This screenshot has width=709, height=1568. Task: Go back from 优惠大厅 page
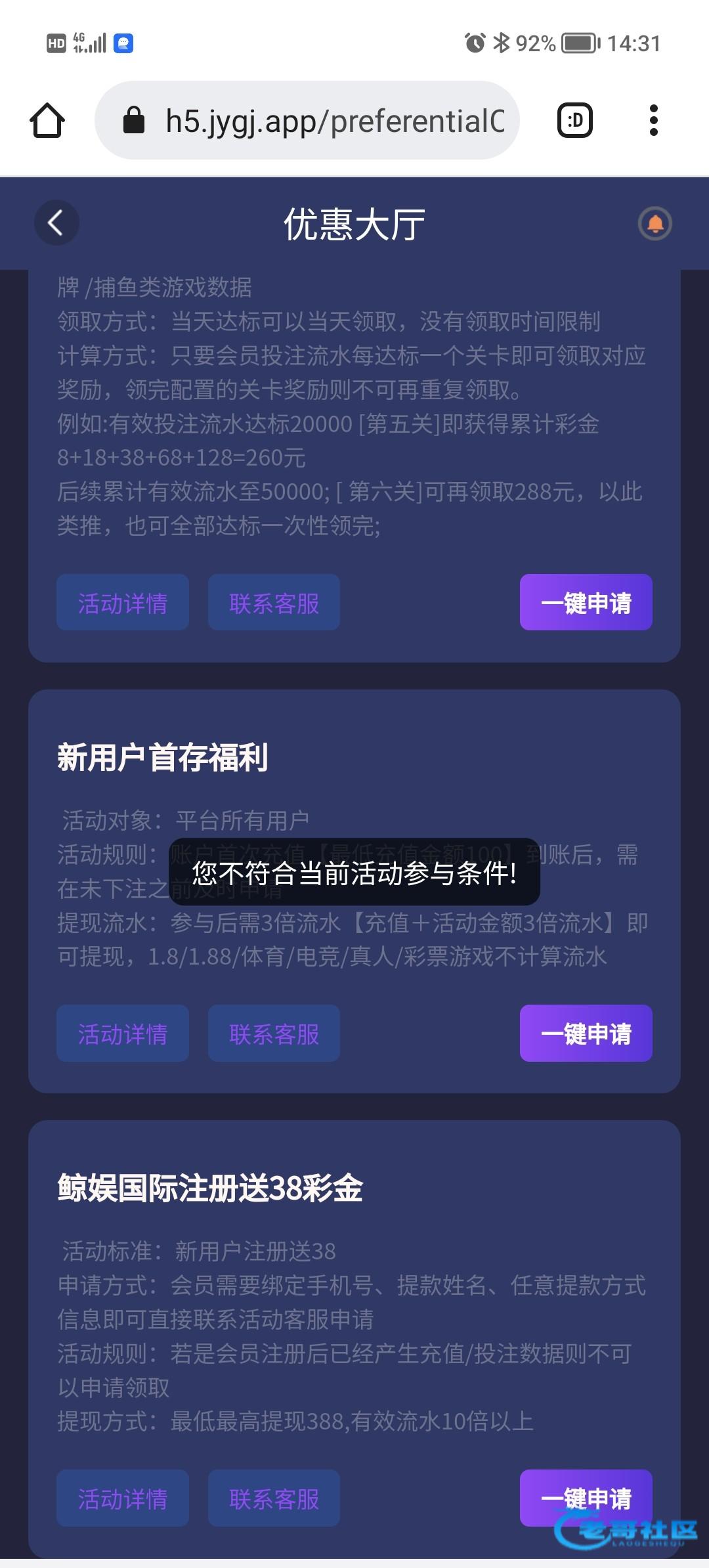pos(56,223)
